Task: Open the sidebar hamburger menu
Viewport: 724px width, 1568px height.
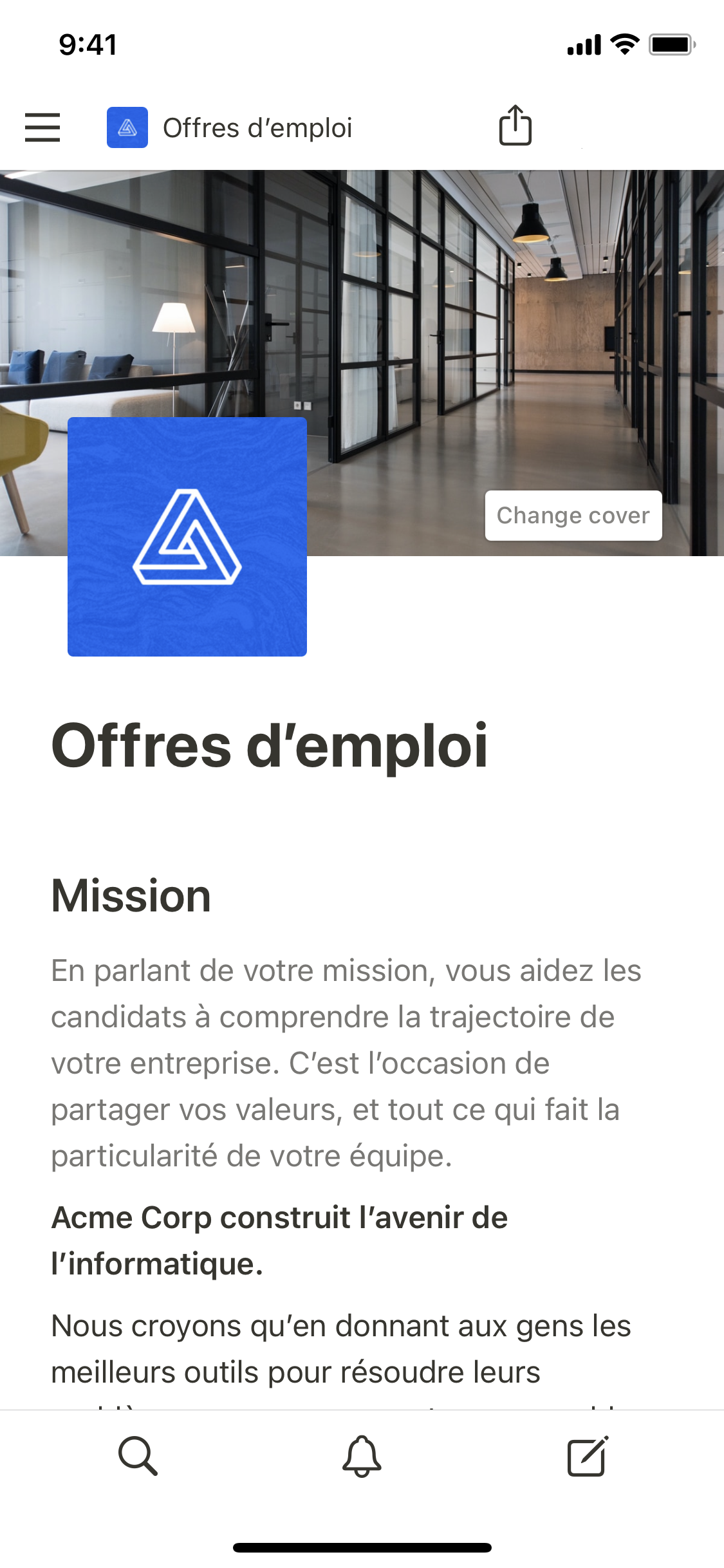Action: [42, 127]
